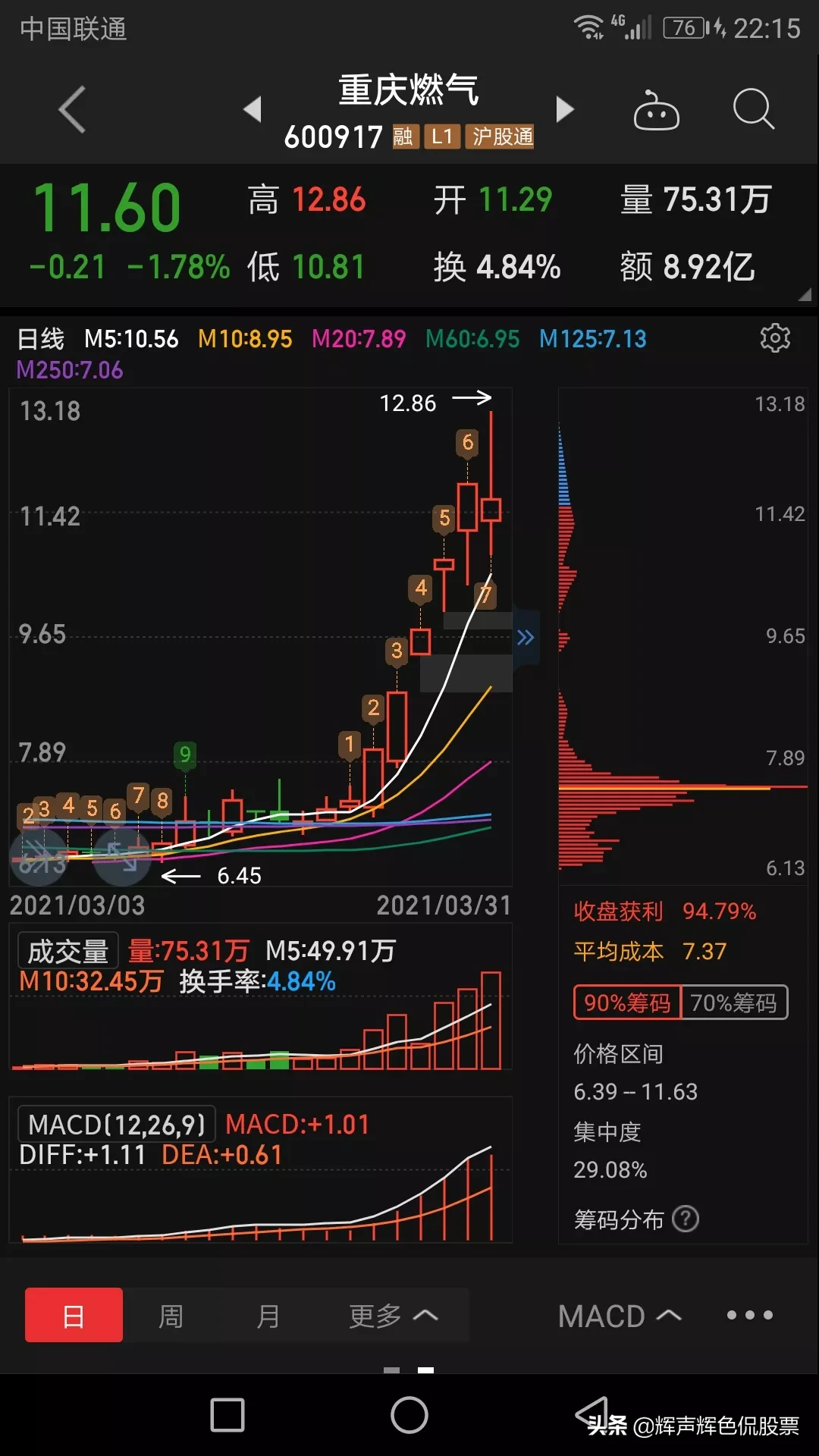This screenshot has width=819, height=1456.
Task: Open chart settings gear
Action: tap(775, 338)
